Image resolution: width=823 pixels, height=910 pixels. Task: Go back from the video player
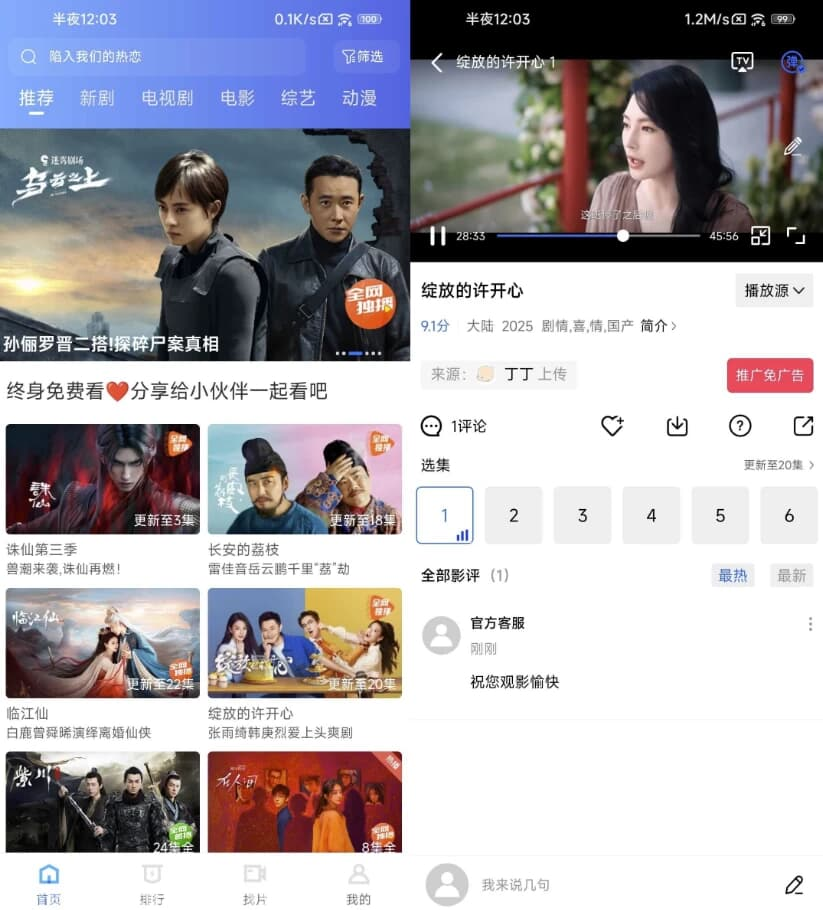437,63
